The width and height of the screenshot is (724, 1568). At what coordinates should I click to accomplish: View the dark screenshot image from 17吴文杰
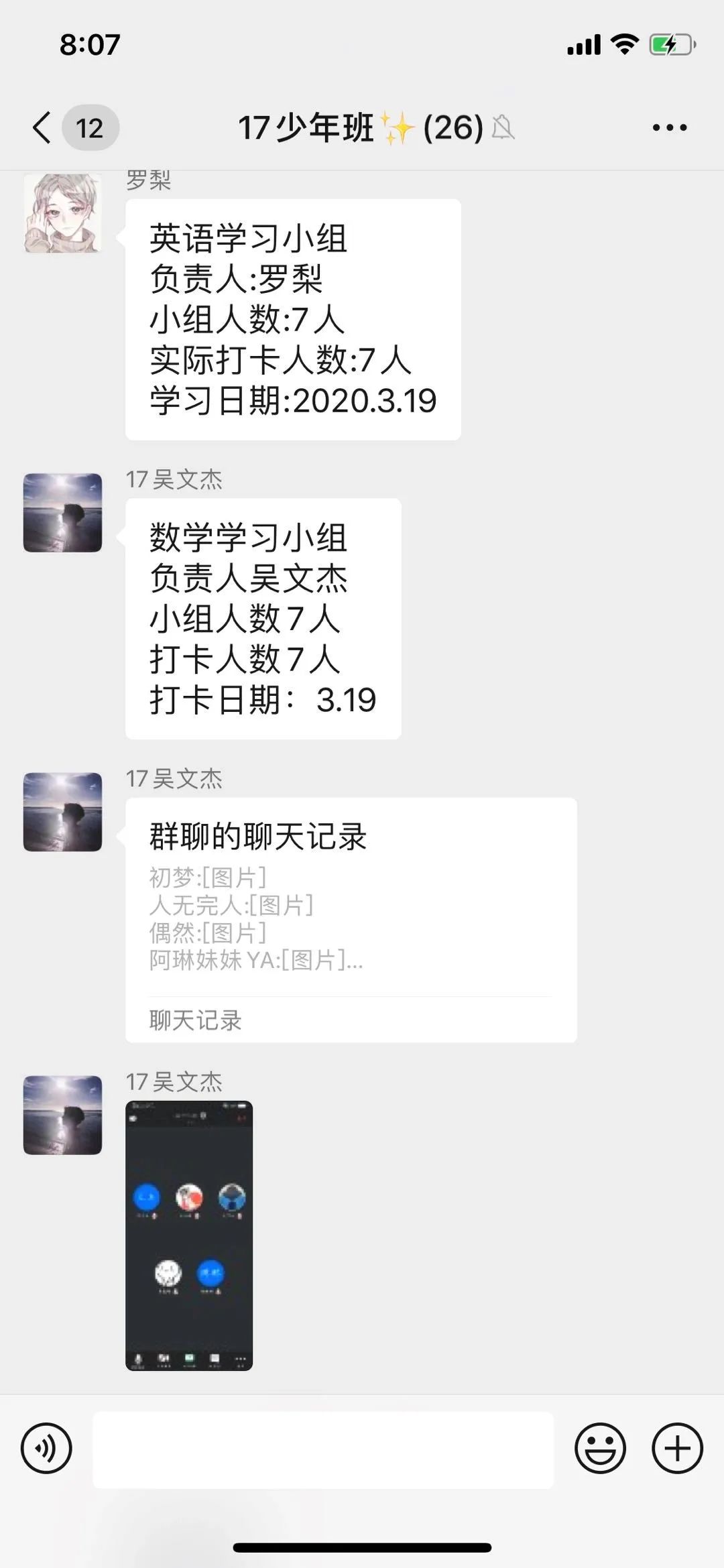189,1235
